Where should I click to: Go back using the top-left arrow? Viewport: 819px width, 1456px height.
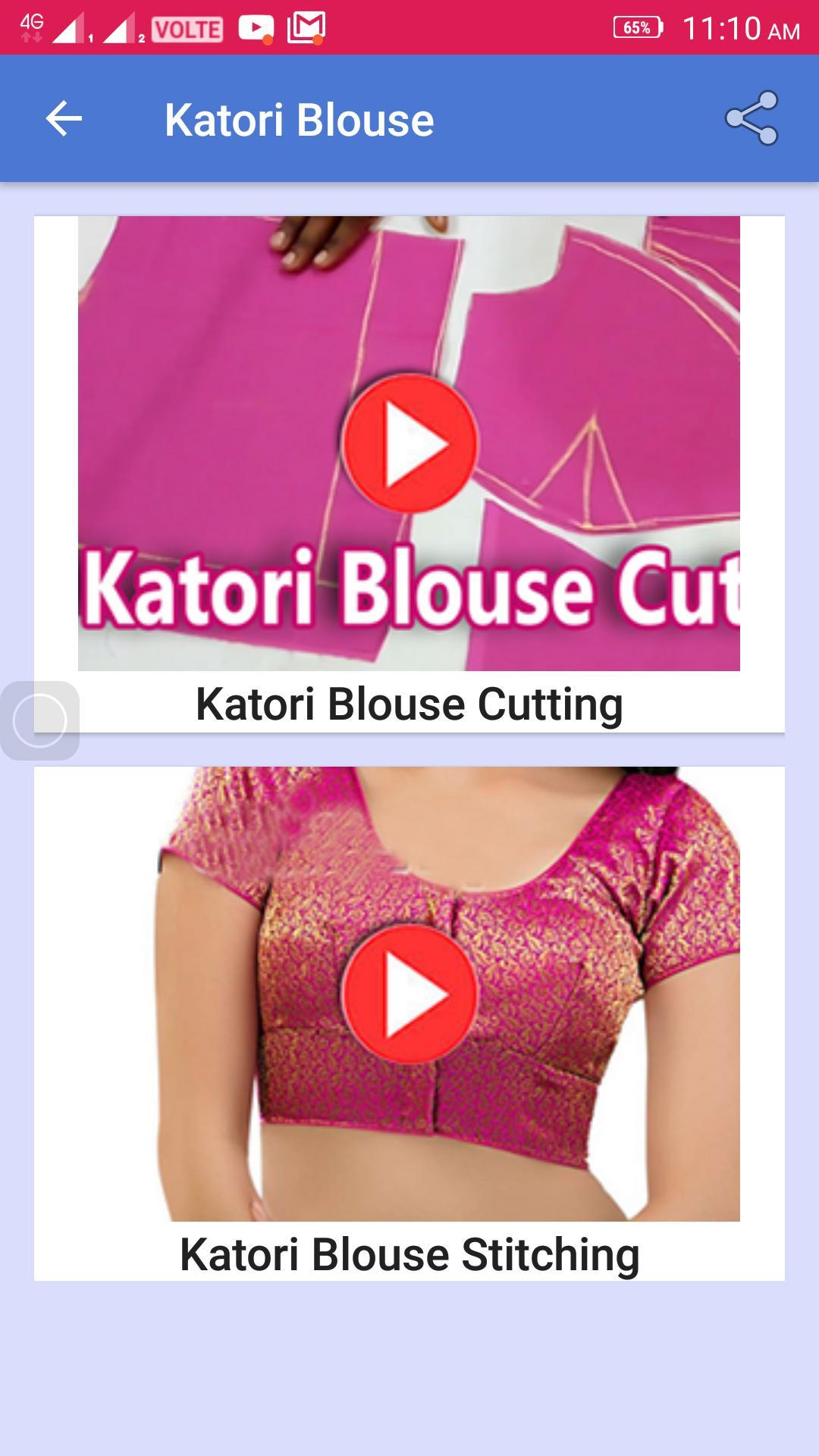[x=64, y=119]
